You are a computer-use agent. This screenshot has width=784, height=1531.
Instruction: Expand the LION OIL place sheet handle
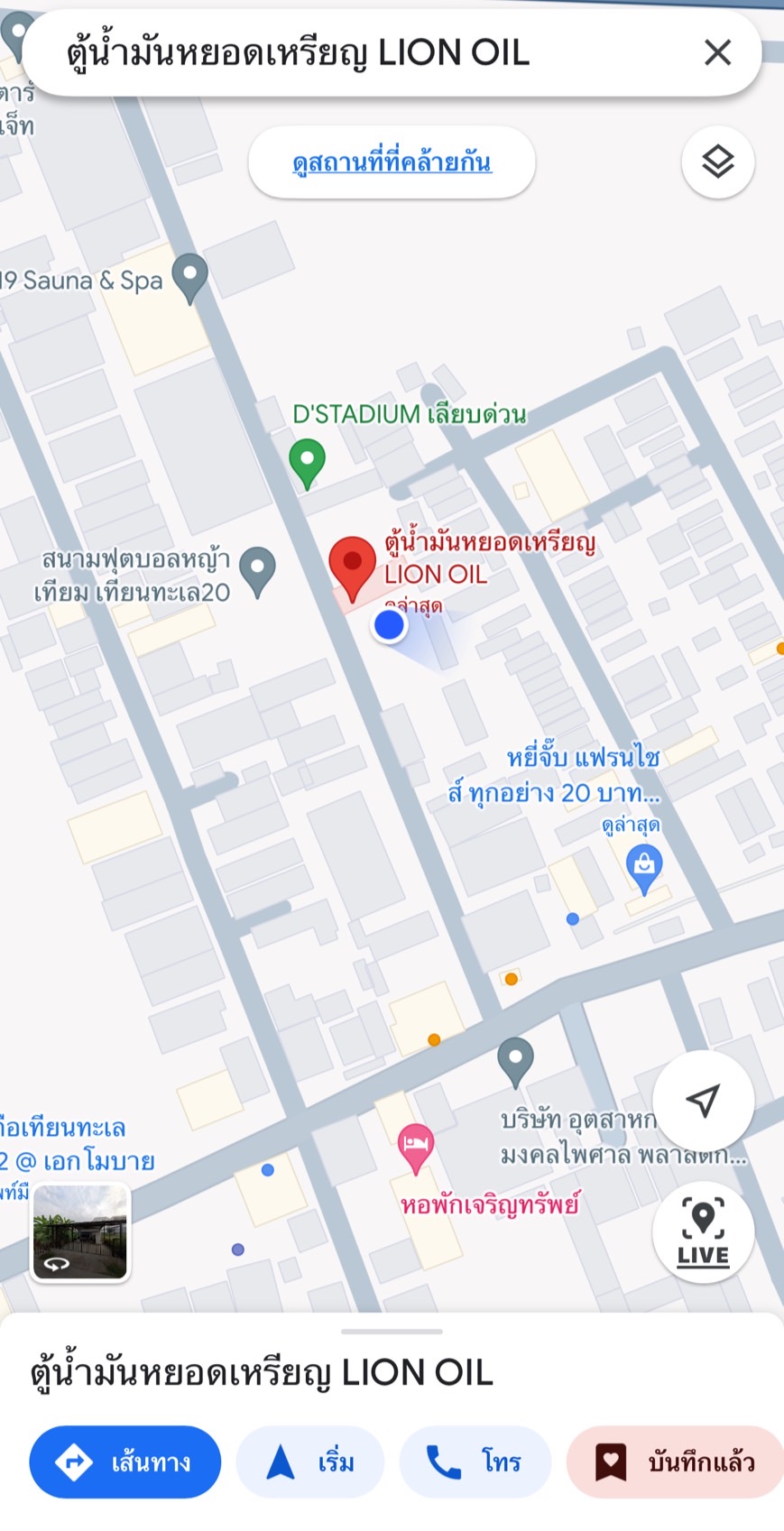point(392,1331)
